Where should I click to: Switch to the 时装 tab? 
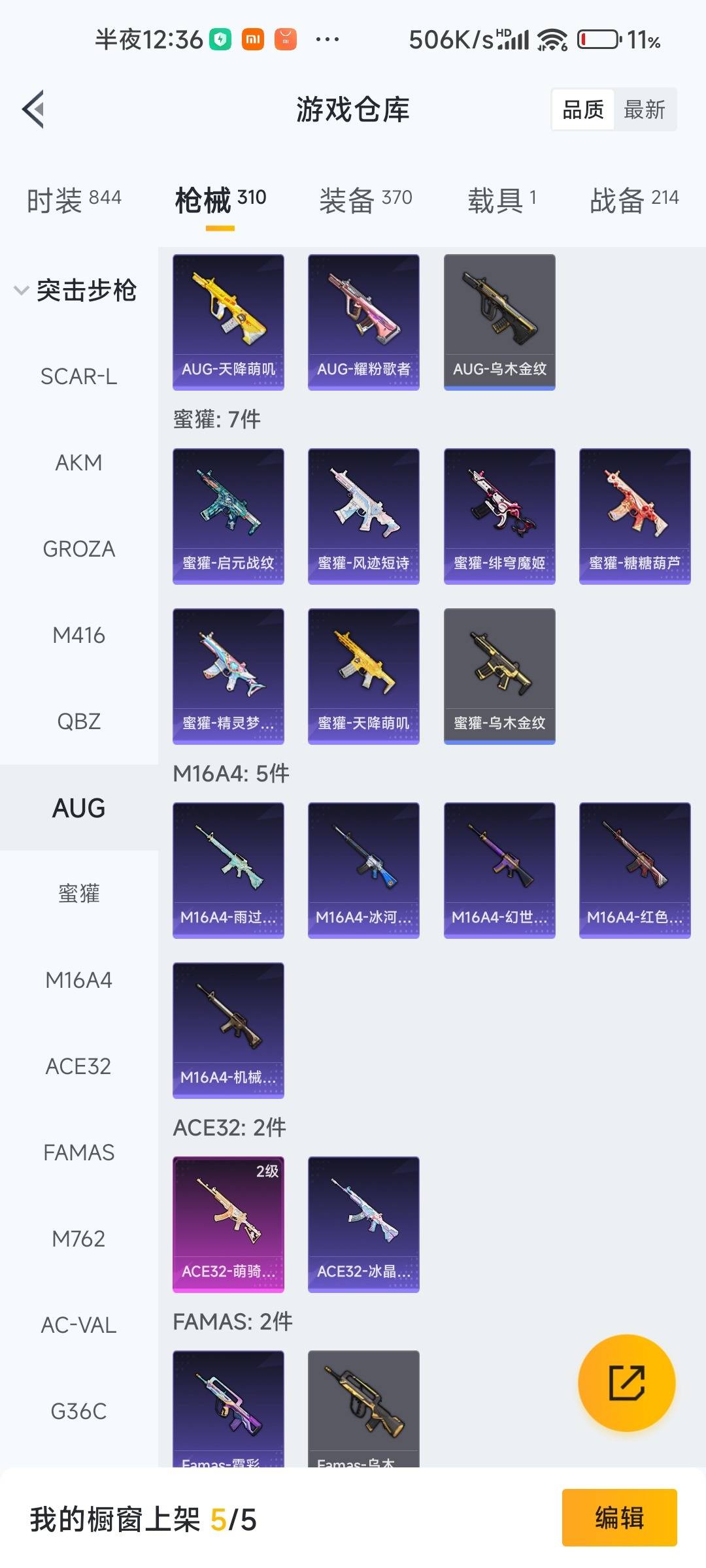coord(74,199)
